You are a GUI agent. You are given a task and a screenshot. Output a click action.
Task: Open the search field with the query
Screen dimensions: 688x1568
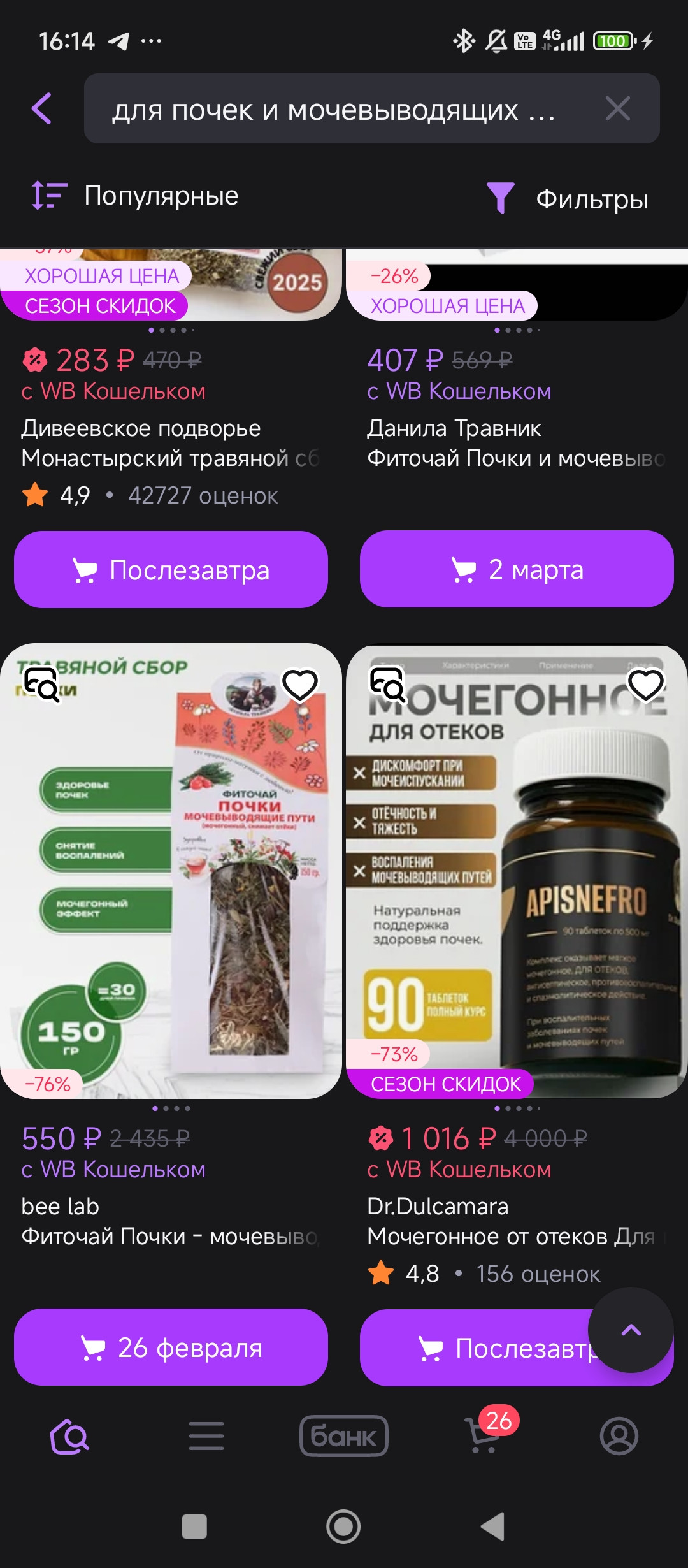(331, 110)
